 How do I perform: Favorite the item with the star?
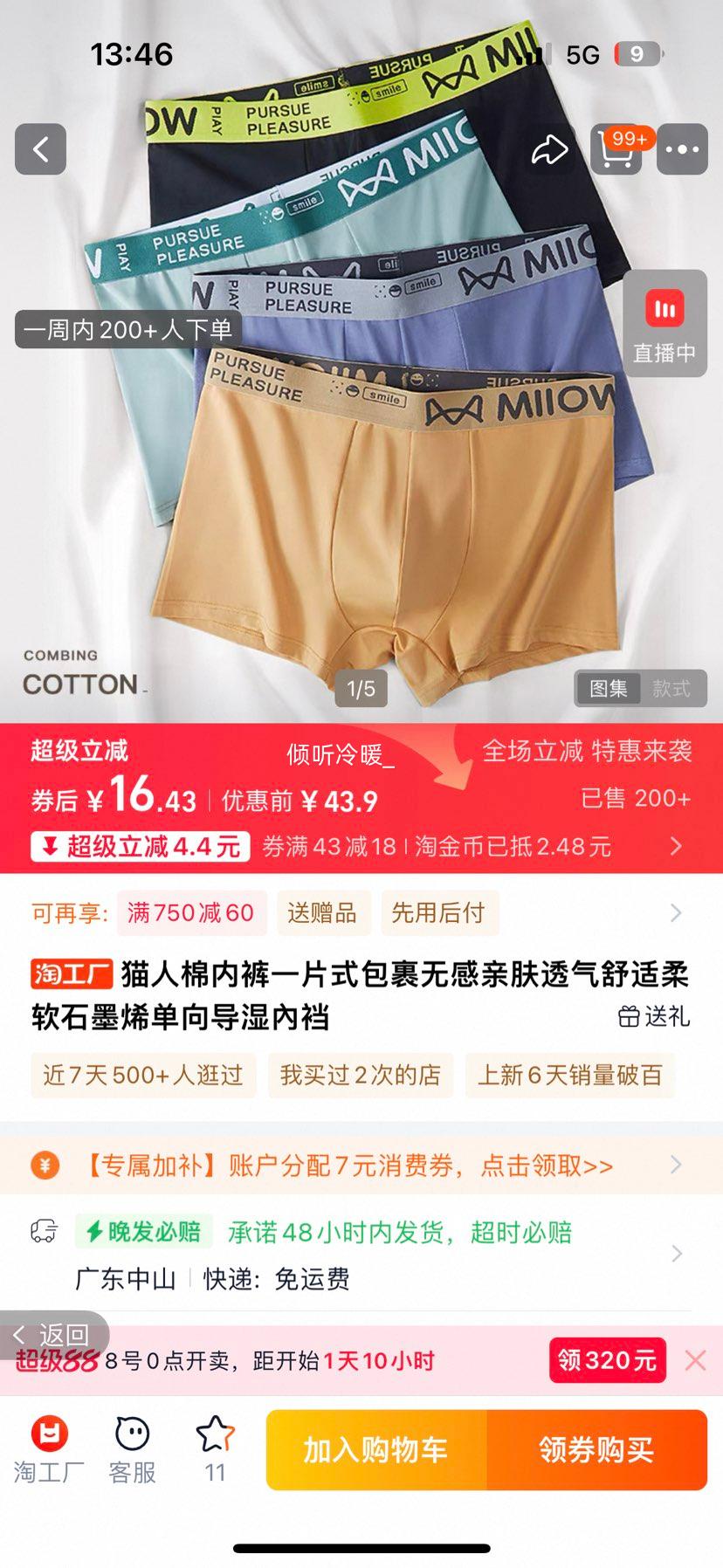coord(215,1450)
